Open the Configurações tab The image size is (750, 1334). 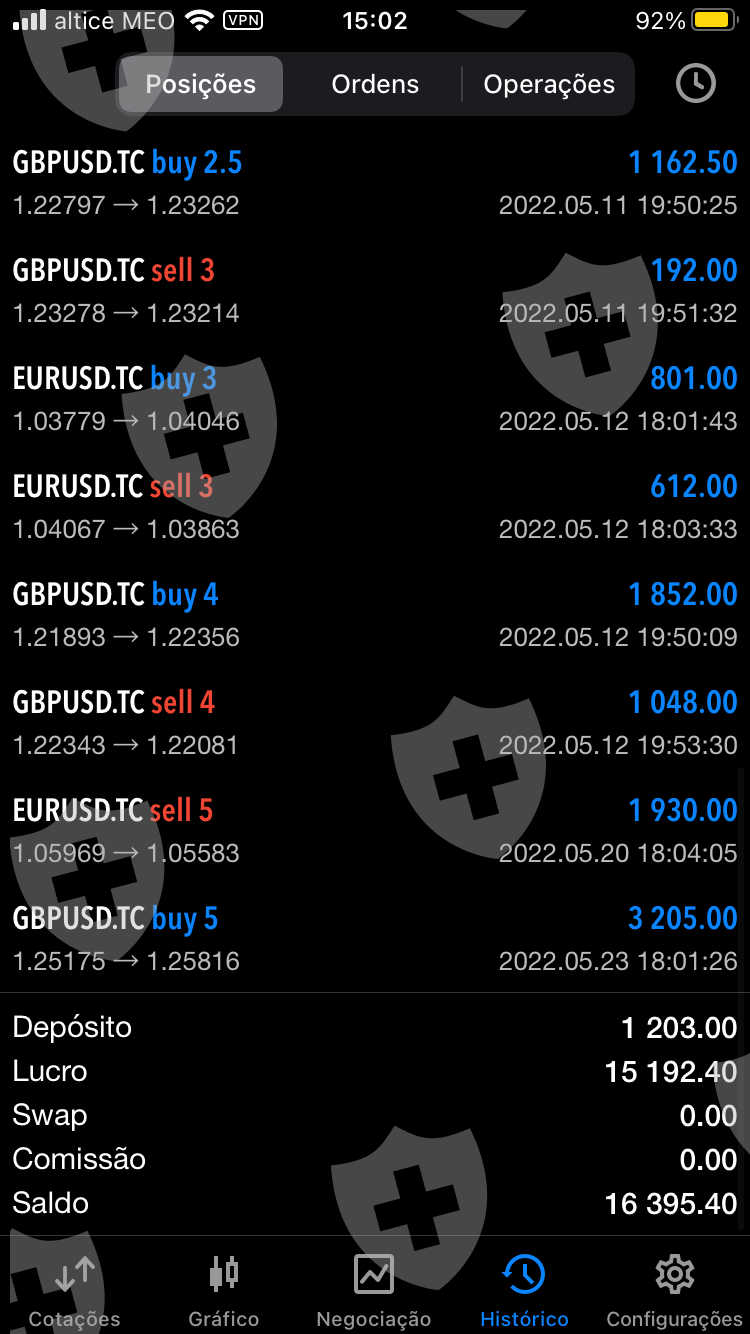[675, 1289]
